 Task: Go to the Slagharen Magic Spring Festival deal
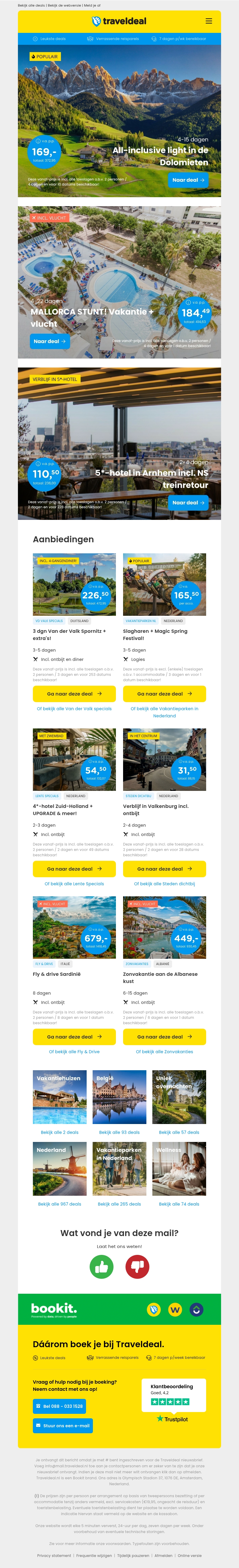(x=164, y=694)
